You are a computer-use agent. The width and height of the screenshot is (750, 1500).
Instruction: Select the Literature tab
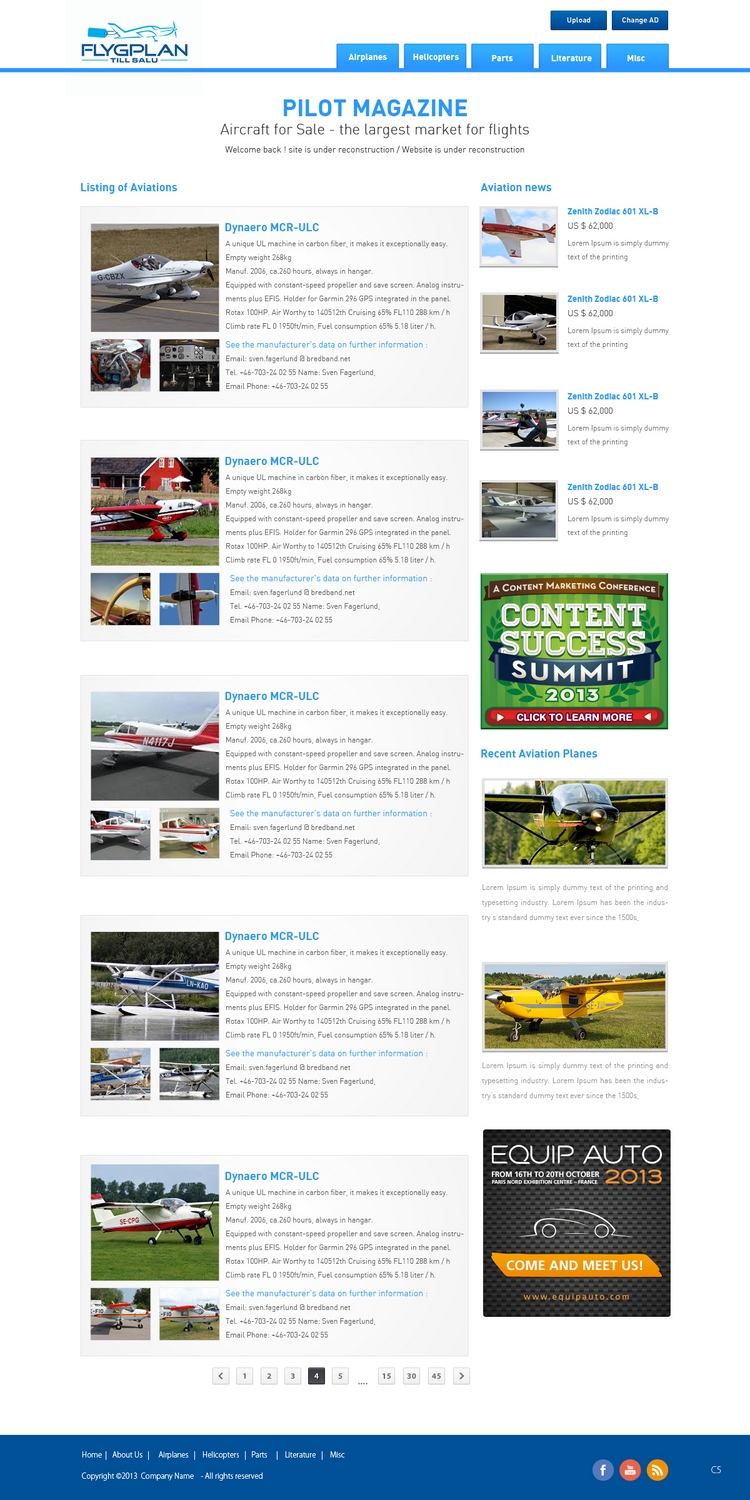point(571,57)
